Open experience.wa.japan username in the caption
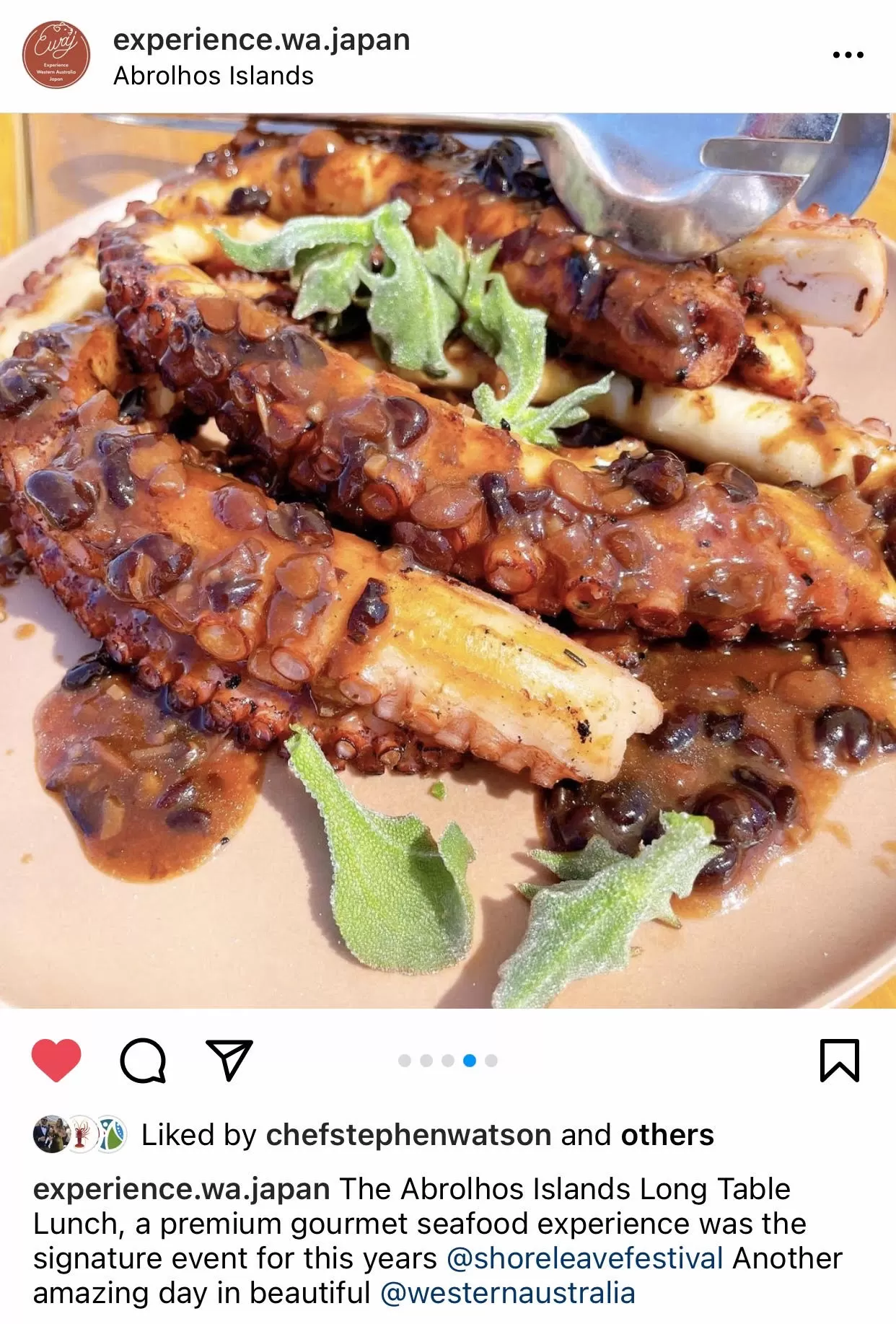This screenshot has width=896, height=1324. pos(182,1189)
